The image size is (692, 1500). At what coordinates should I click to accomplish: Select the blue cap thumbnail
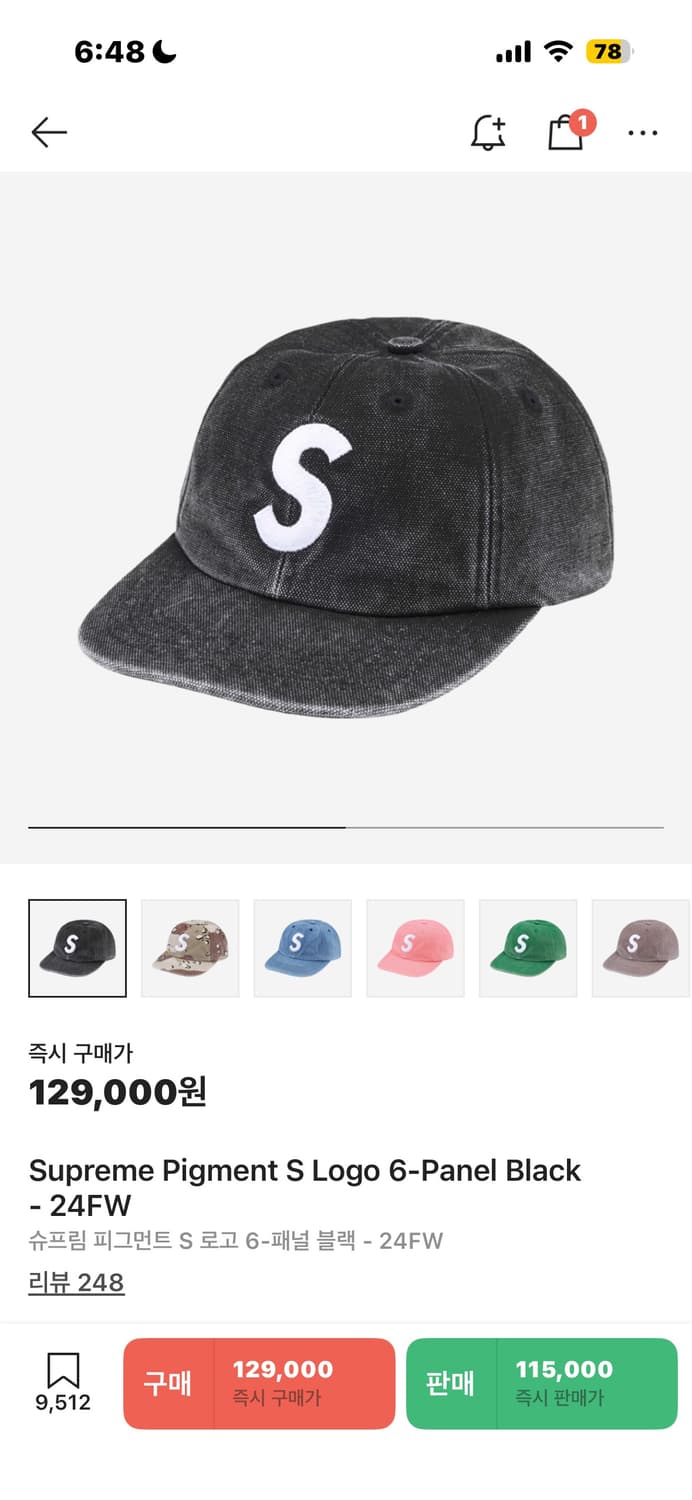coord(303,948)
